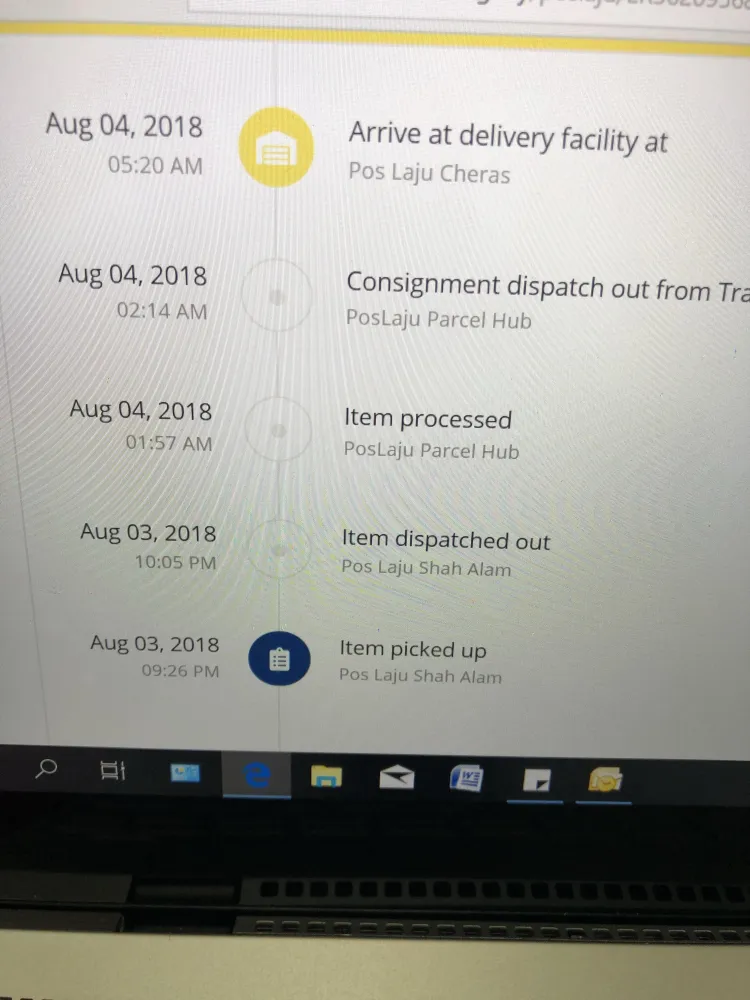Open the taskbar search magnifier
The image size is (750, 1000).
[x=46, y=770]
